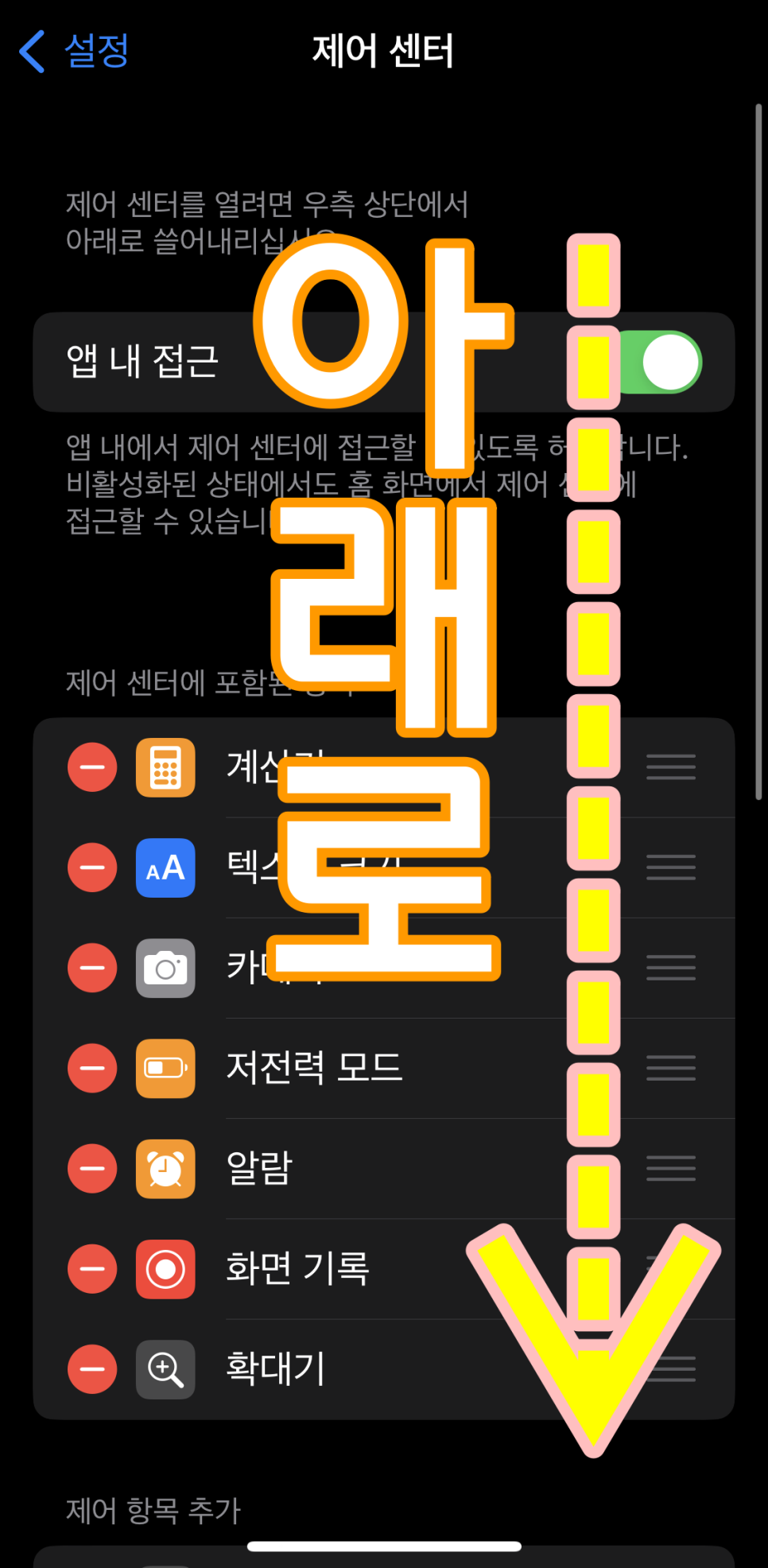This screenshot has width=768, height=1568.
Task: Remove 화면 기록 control
Action: click(x=92, y=1269)
